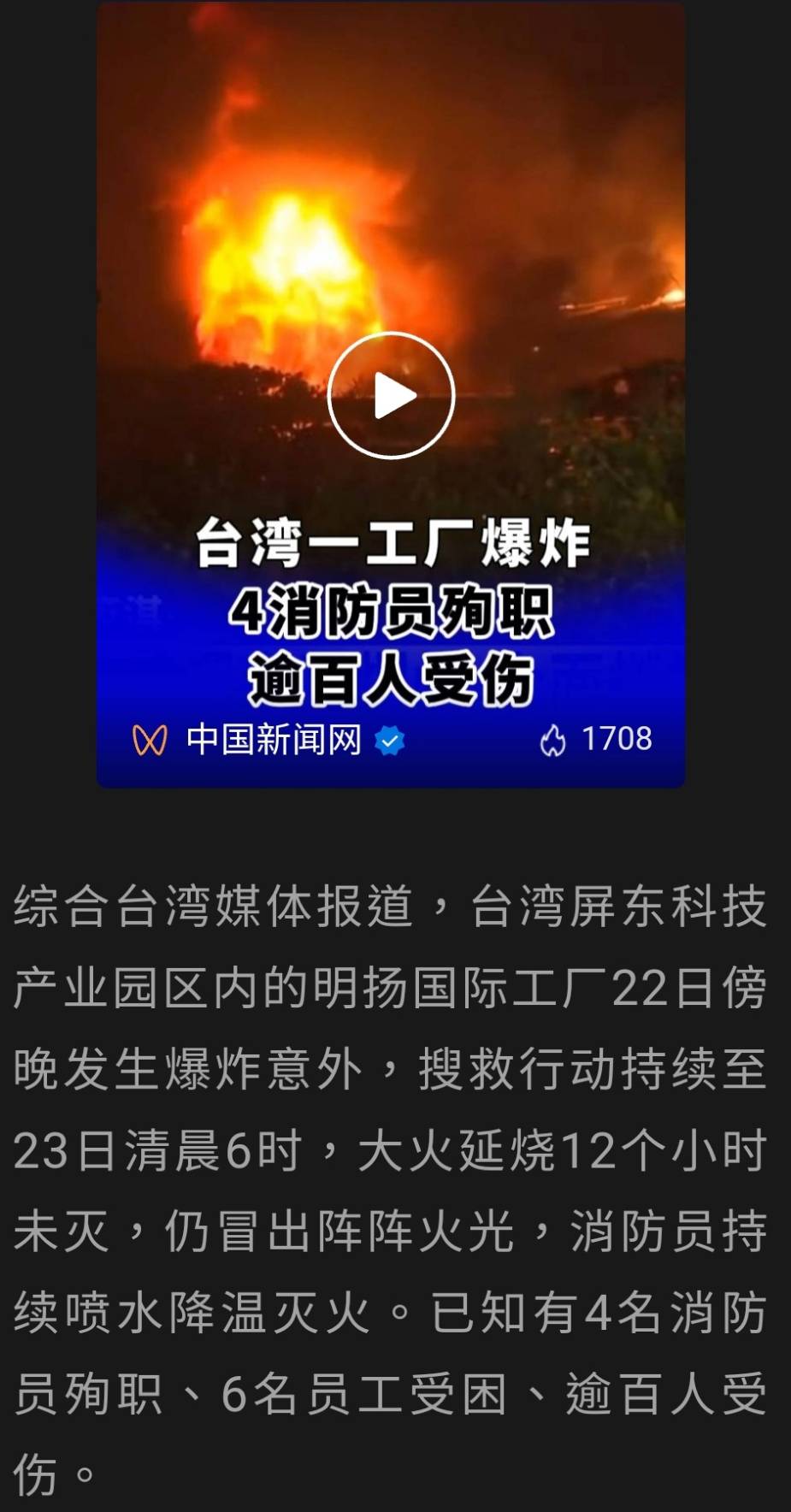Open the 中国新闻网 source account
The height and width of the screenshot is (1512, 791).
tap(274, 740)
